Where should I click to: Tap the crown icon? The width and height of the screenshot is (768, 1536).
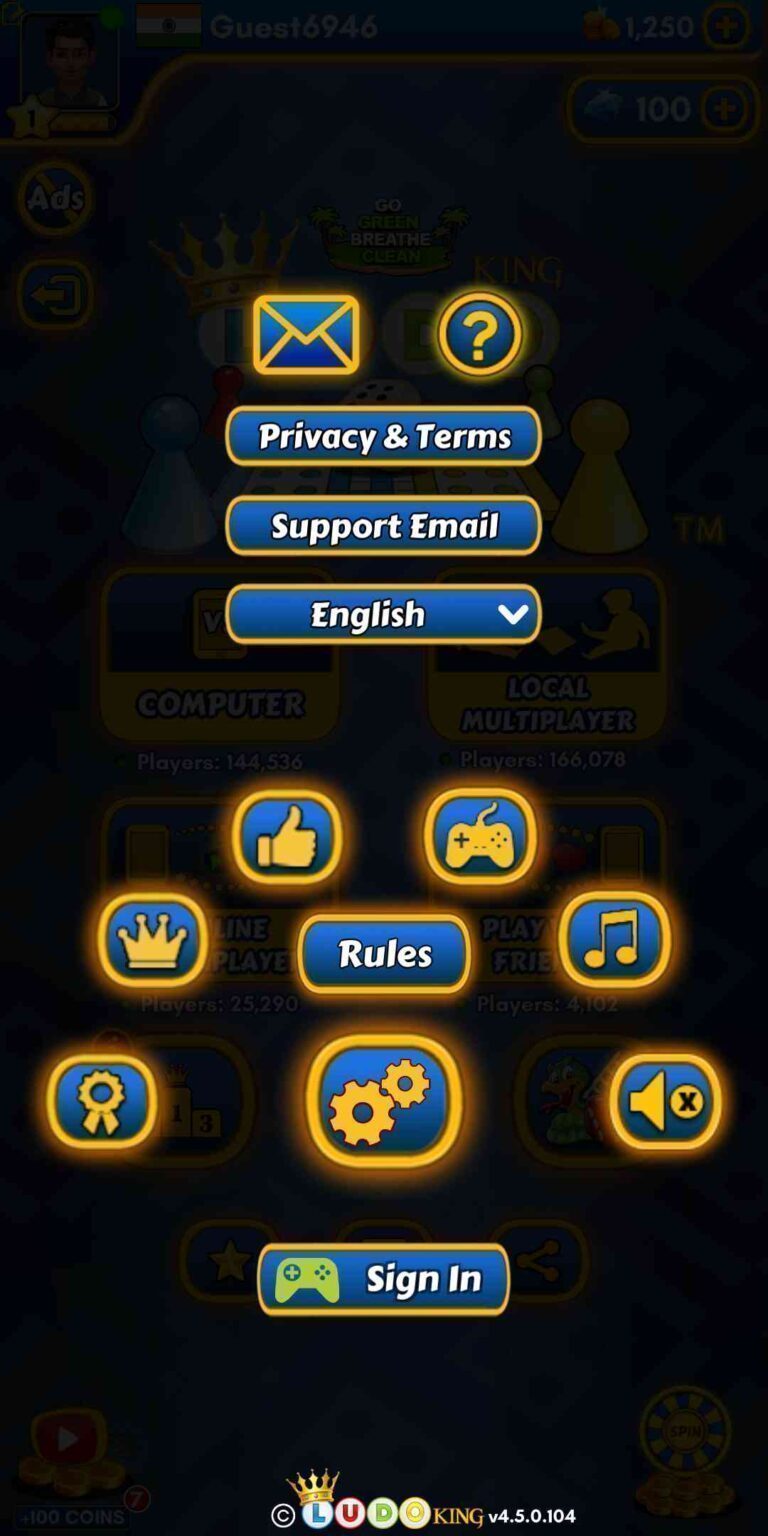152,940
